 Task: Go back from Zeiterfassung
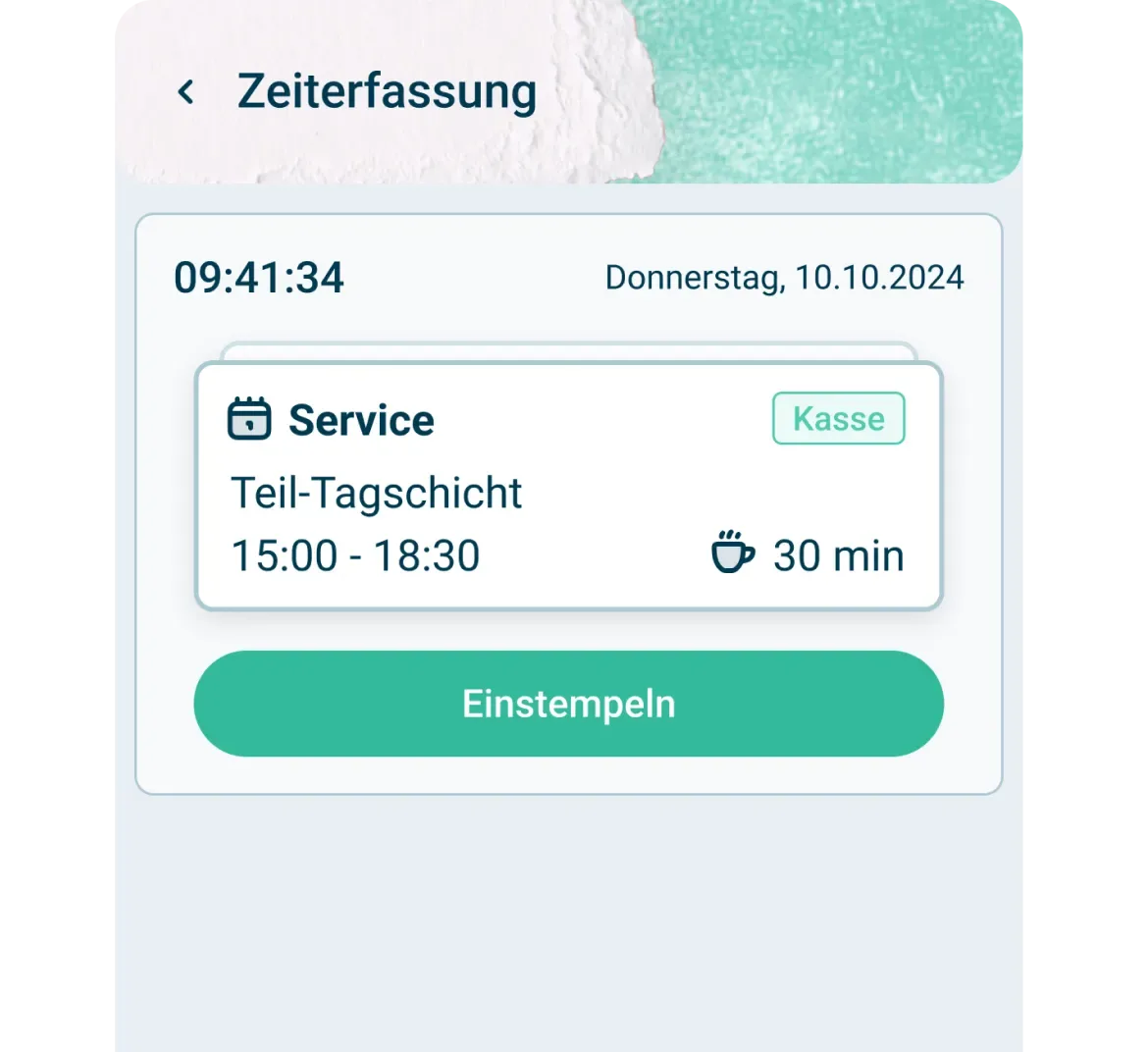point(185,92)
